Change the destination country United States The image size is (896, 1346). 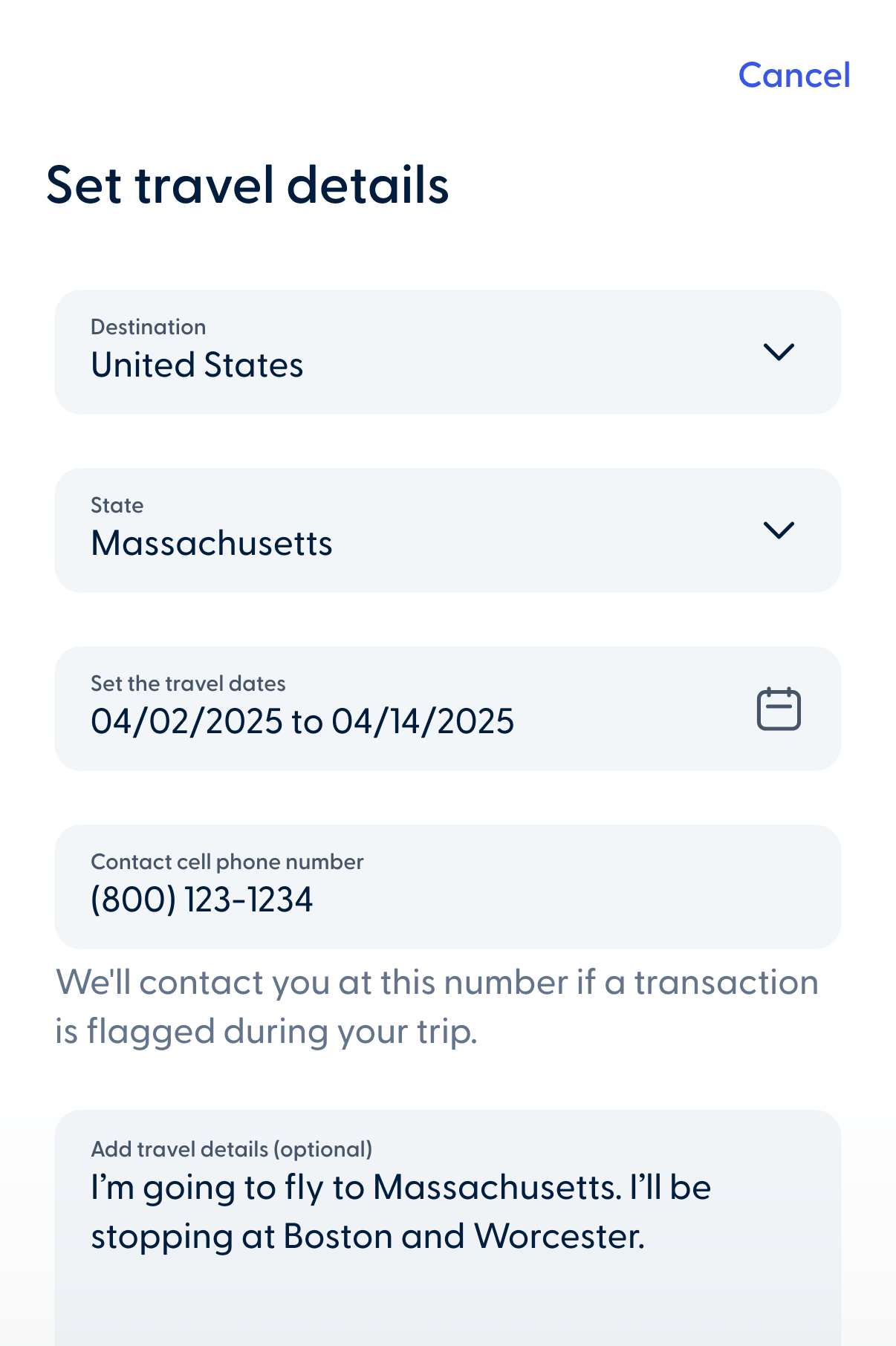(x=197, y=364)
